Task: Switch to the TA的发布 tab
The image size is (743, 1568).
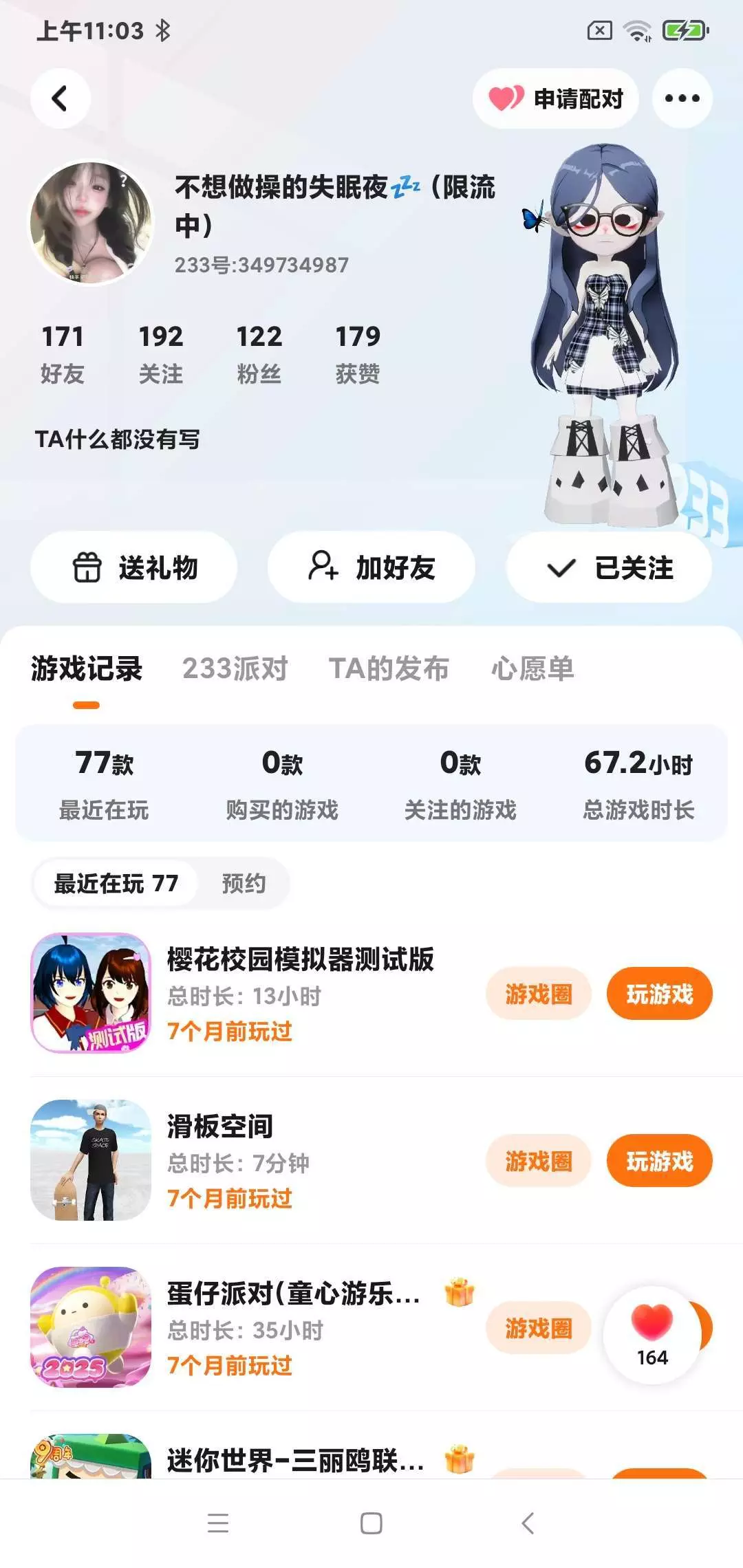Action: pos(389,668)
